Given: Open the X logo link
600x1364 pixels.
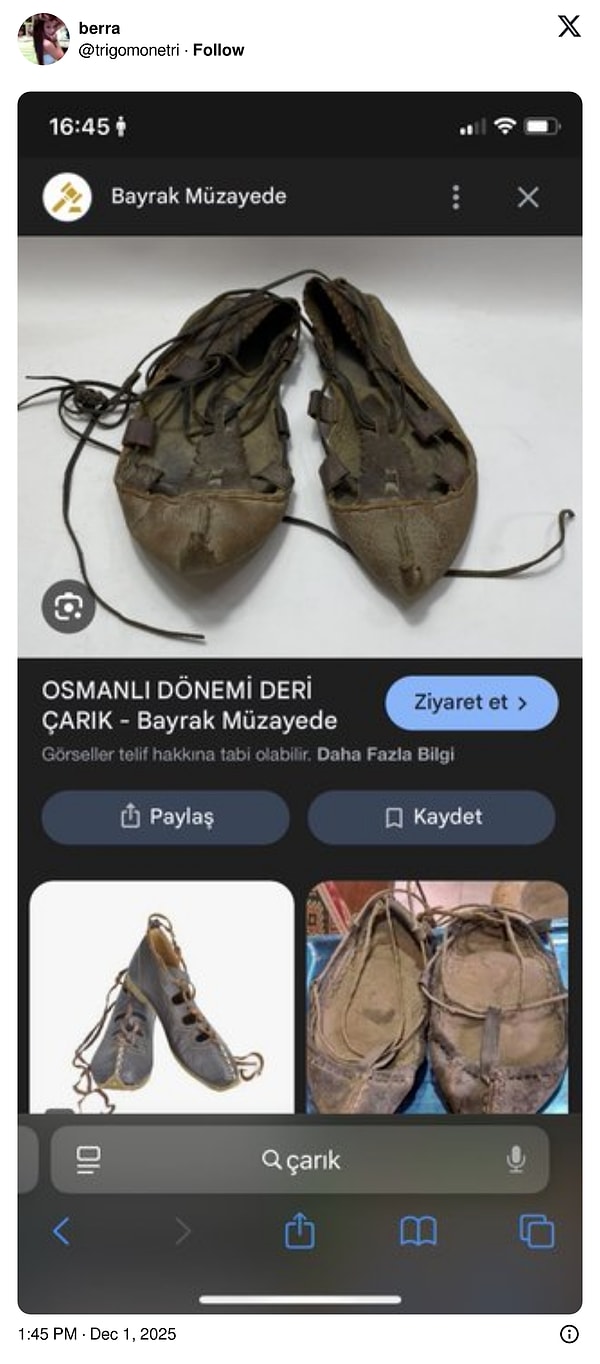Looking at the screenshot, I should 568,27.
